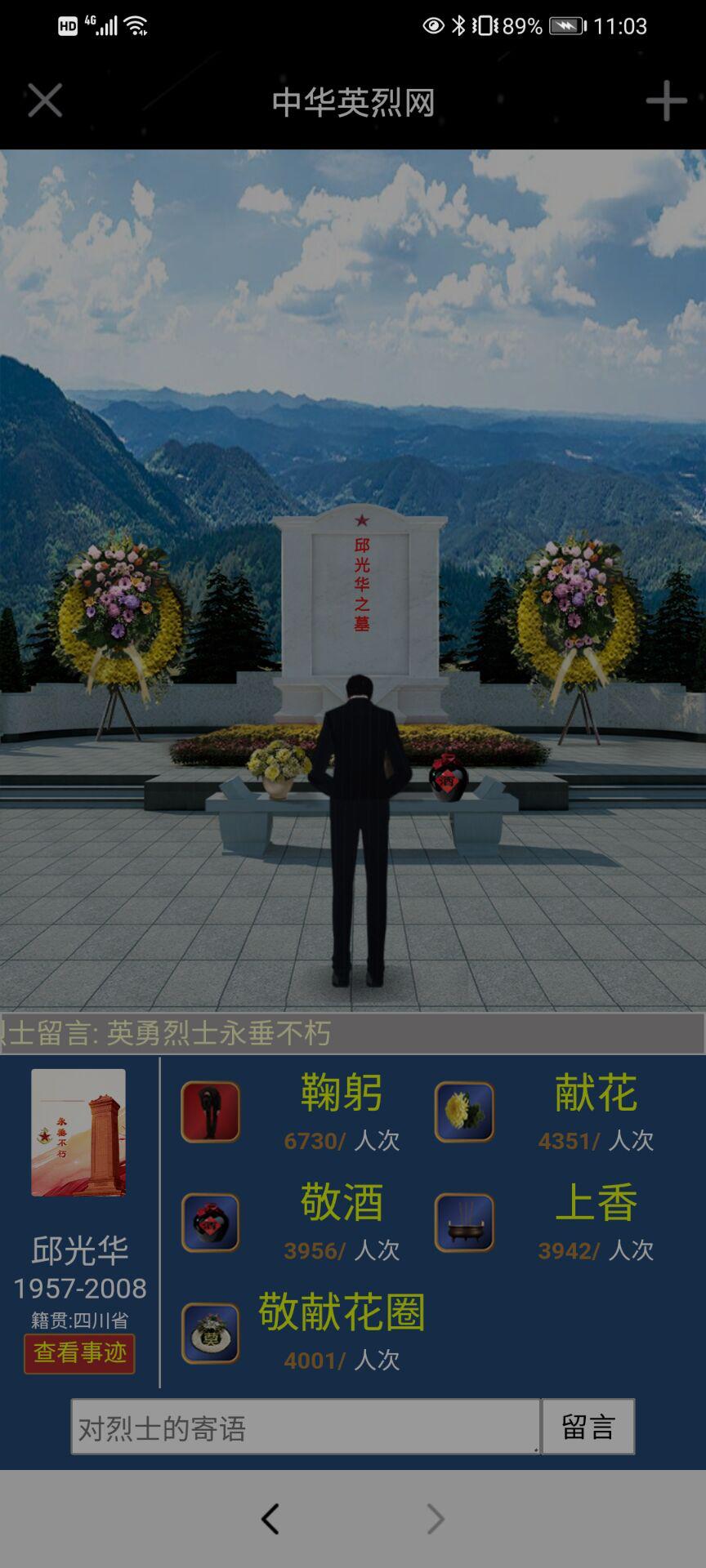Go back with browser back arrow
706x1568 pixels.
click(270, 1519)
